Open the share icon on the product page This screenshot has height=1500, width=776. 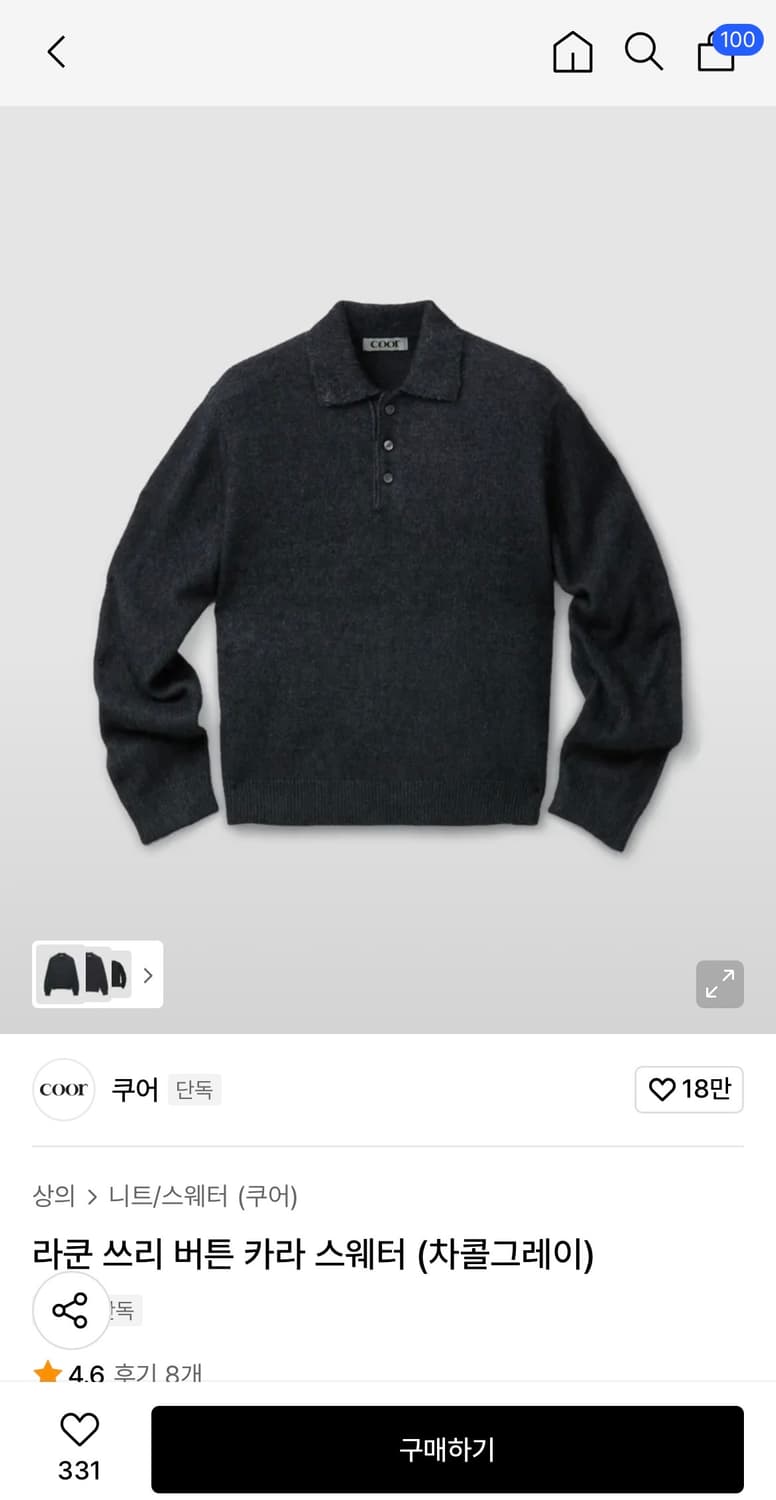[70, 1310]
